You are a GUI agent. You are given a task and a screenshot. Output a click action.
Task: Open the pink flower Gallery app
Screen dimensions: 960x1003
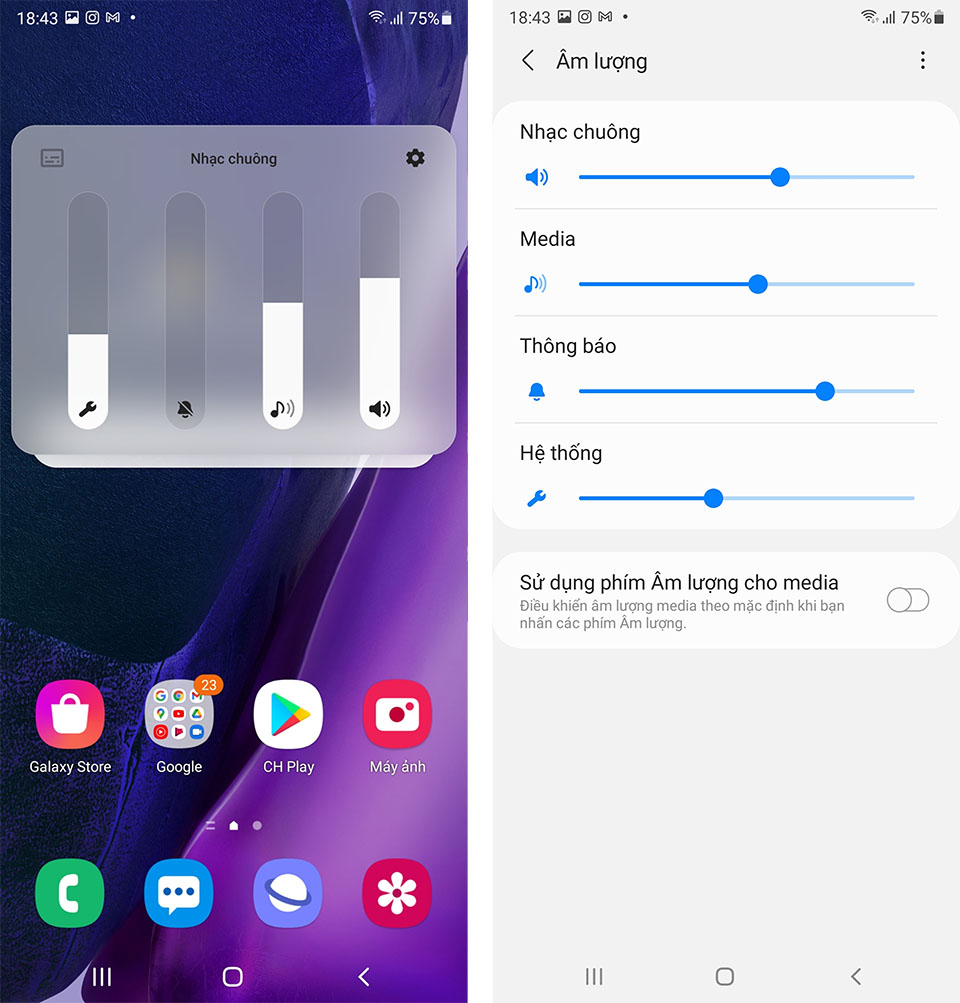coord(397,893)
